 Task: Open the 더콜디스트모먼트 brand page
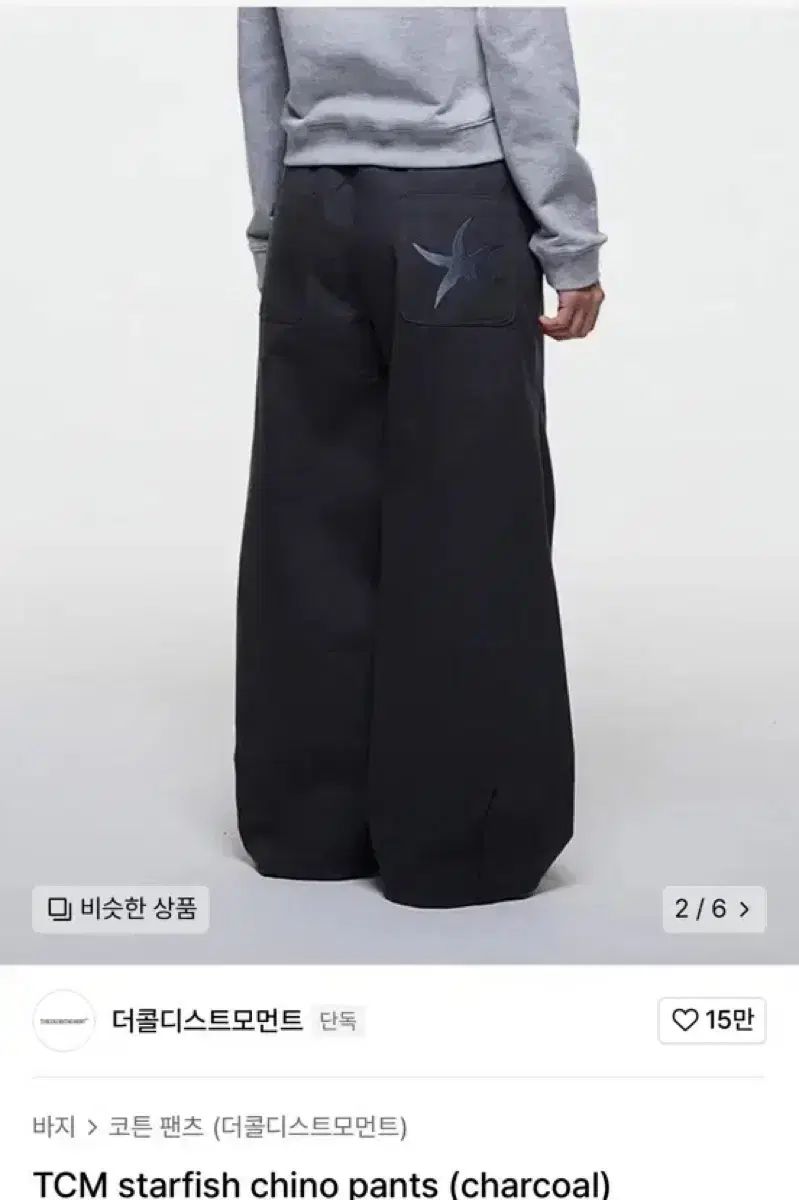tap(209, 1020)
